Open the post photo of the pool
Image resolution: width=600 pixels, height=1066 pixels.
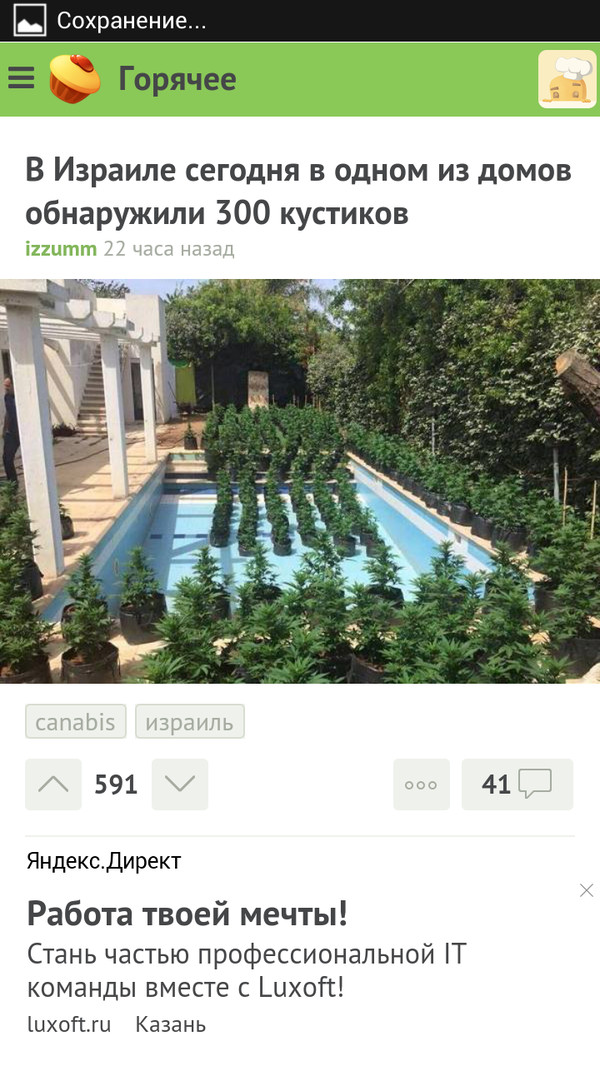point(300,480)
